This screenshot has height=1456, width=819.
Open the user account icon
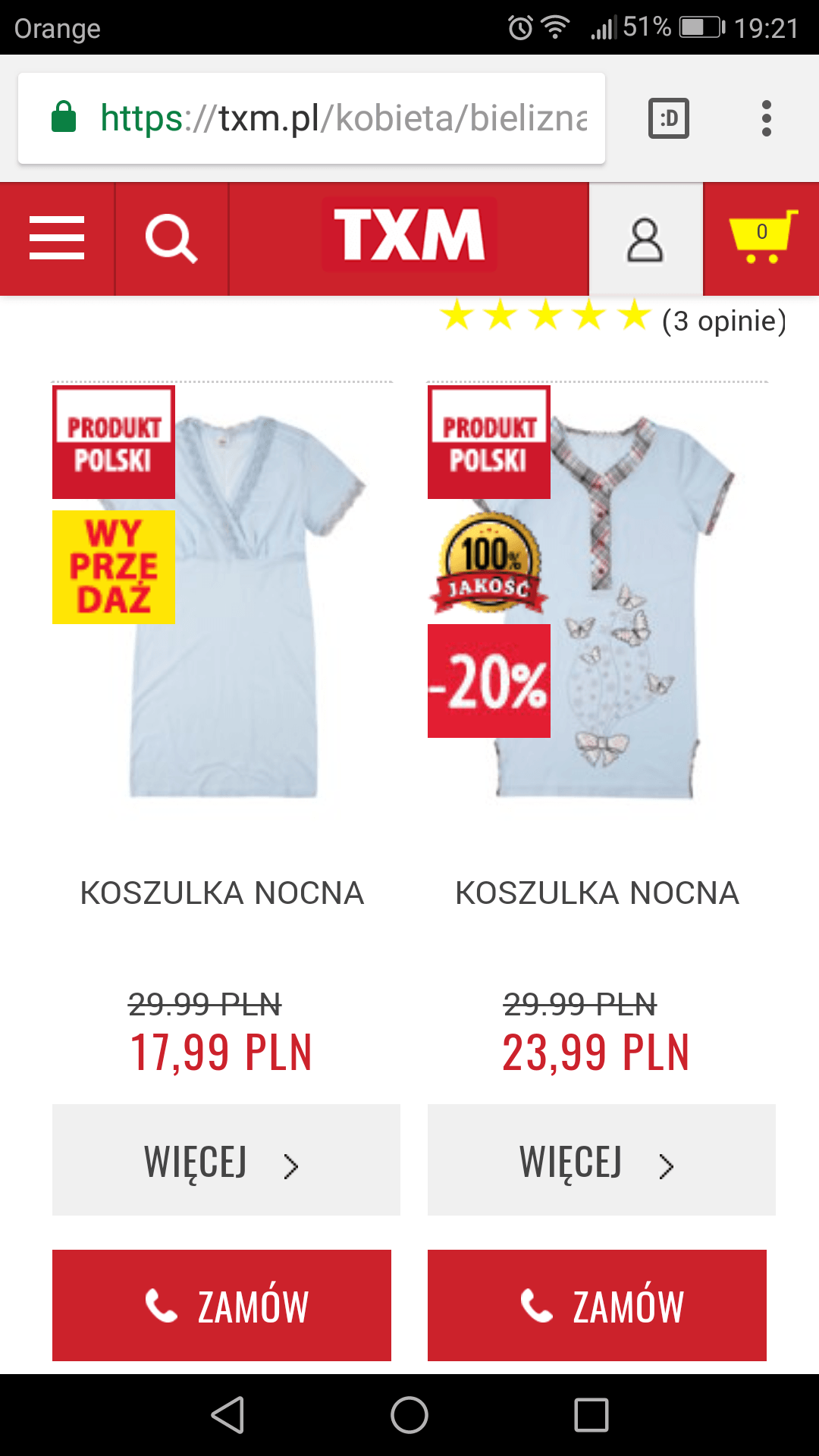pos(645,240)
